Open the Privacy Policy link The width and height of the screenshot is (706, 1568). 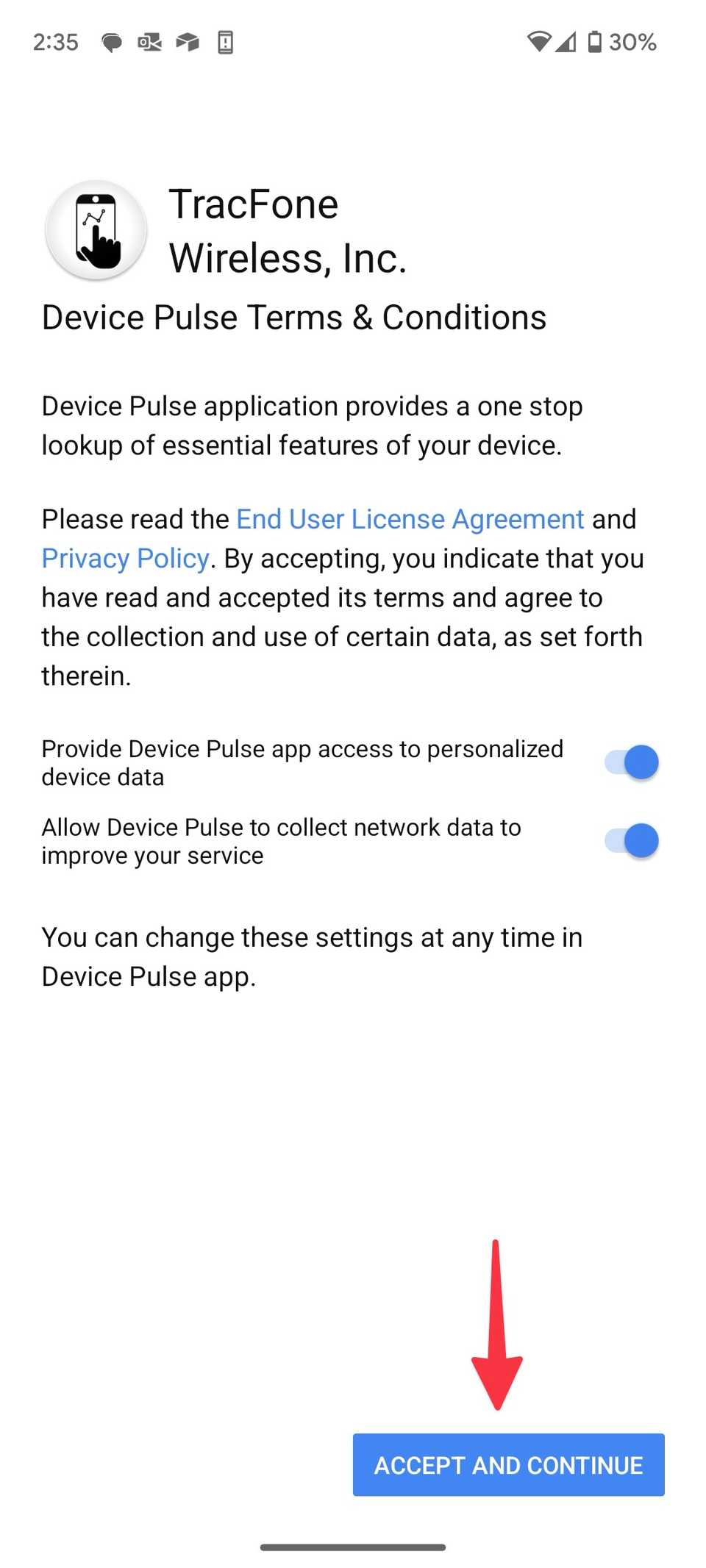(126, 559)
